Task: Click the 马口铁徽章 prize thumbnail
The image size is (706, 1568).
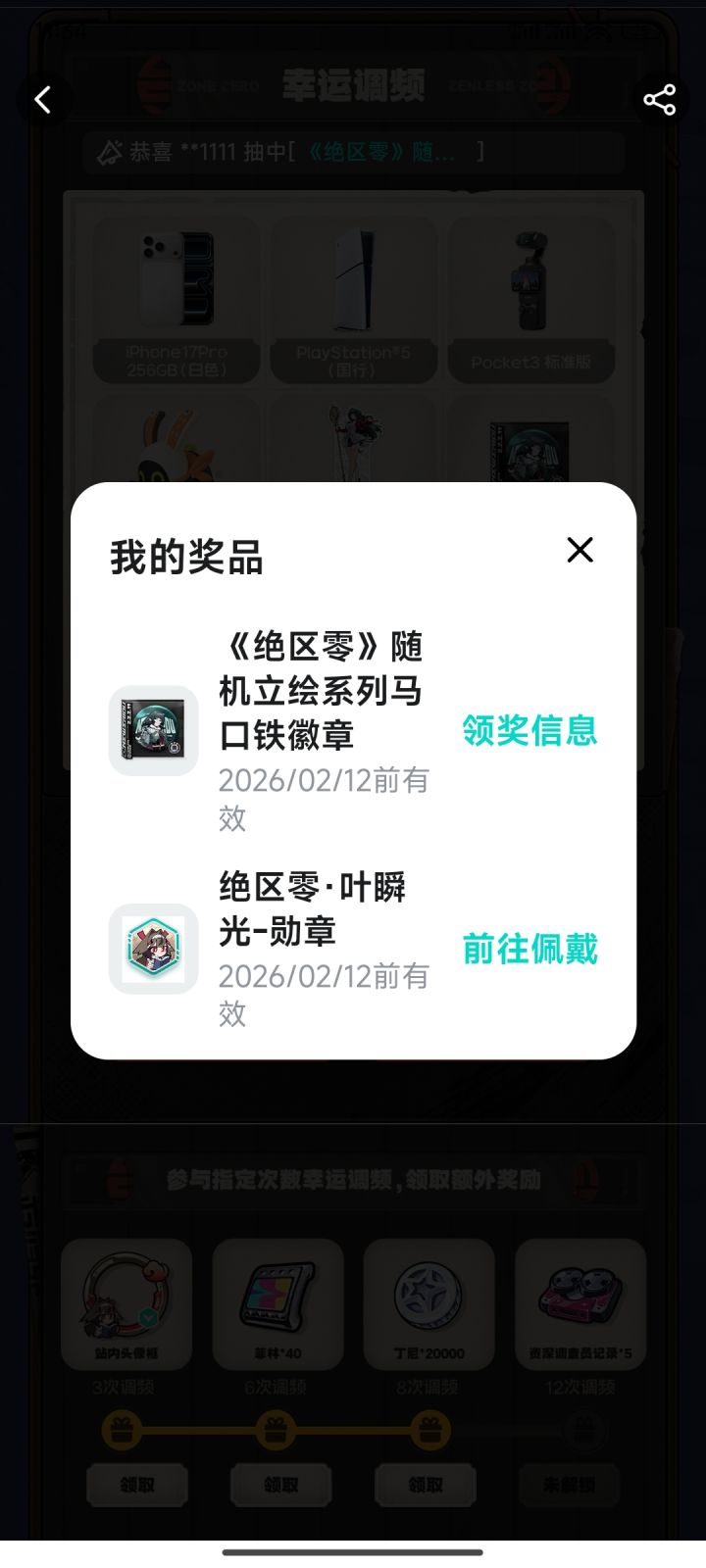Action: pyautogui.click(x=153, y=727)
